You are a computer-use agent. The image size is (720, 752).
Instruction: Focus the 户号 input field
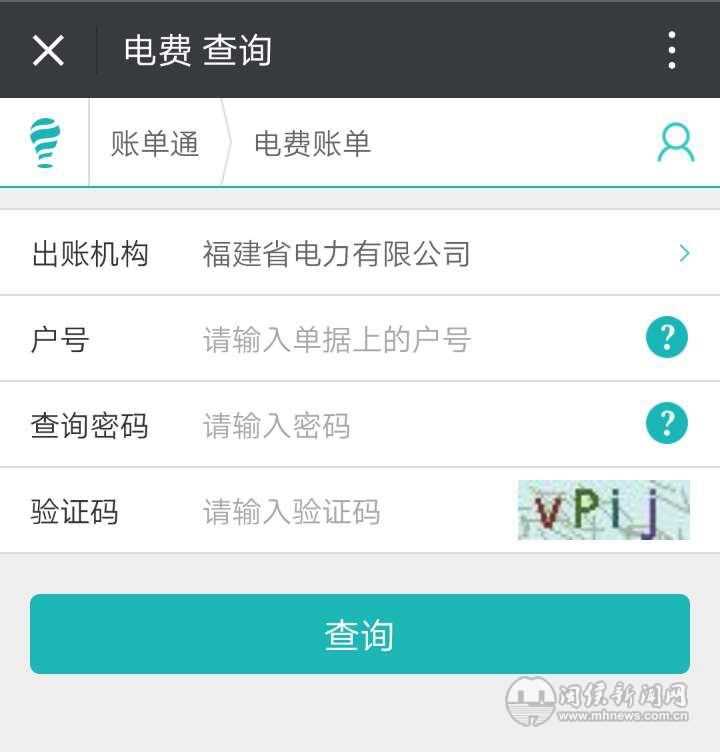(x=400, y=340)
